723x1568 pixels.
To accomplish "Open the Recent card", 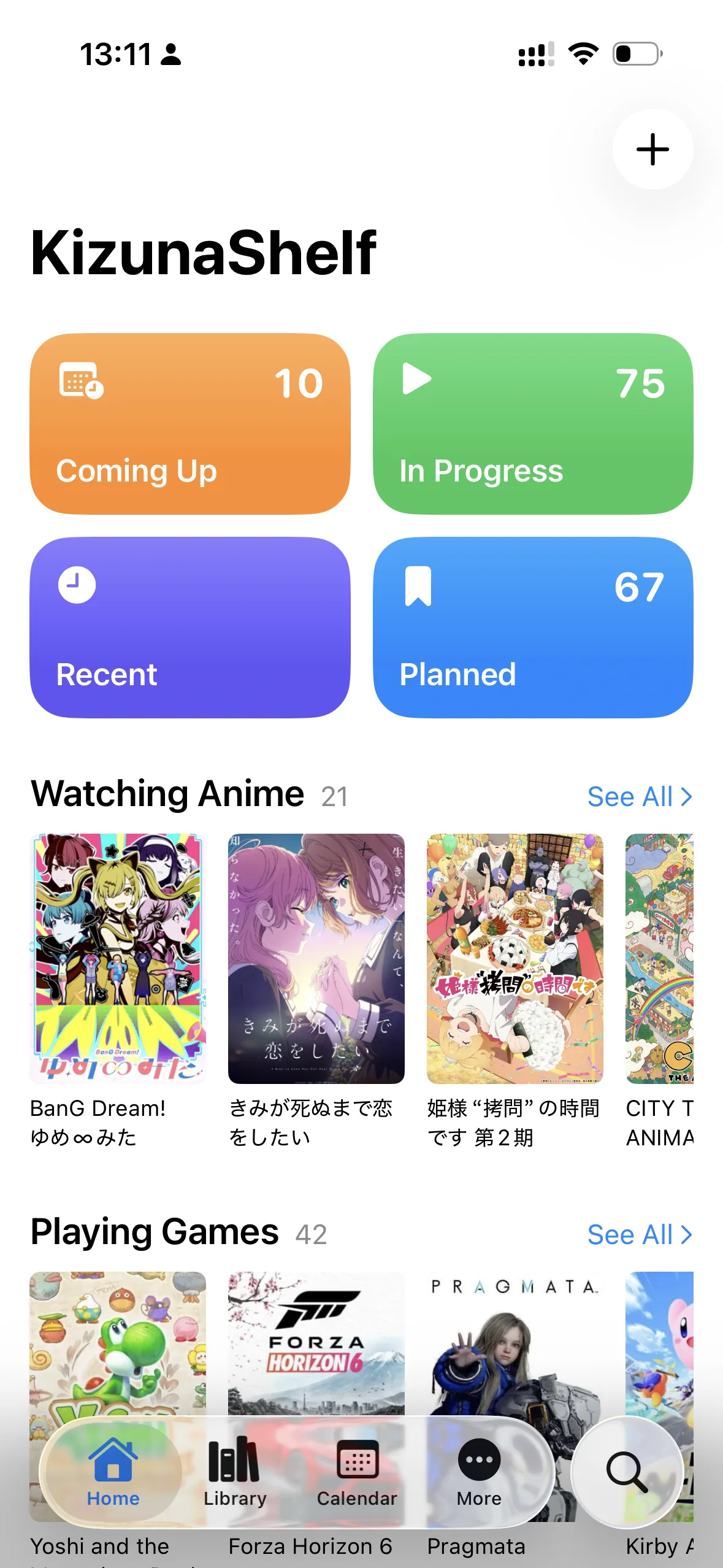I will point(190,628).
